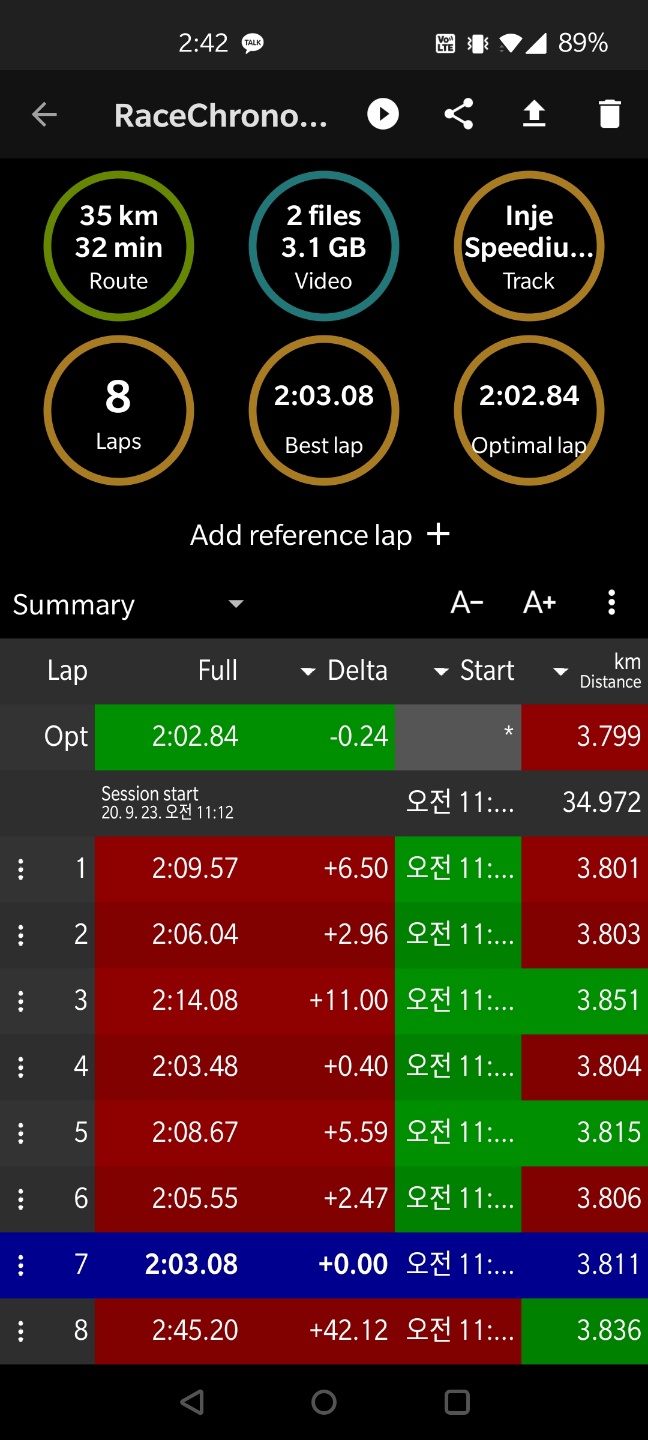This screenshot has width=648, height=1440.
Task: Open the table options overflow menu
Action: 611,603
